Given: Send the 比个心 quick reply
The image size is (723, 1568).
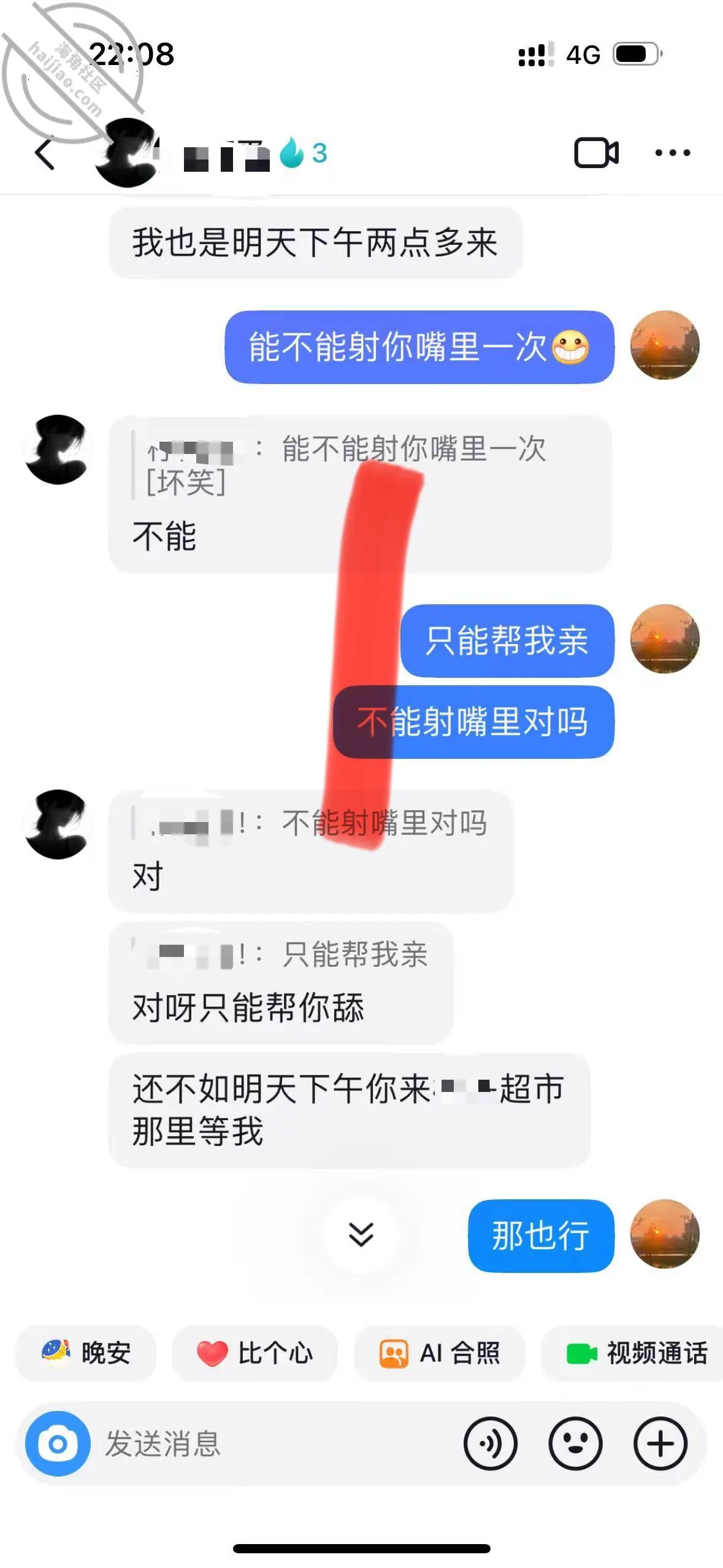Looking at the screenshot, I should (x=254, y=1353).
